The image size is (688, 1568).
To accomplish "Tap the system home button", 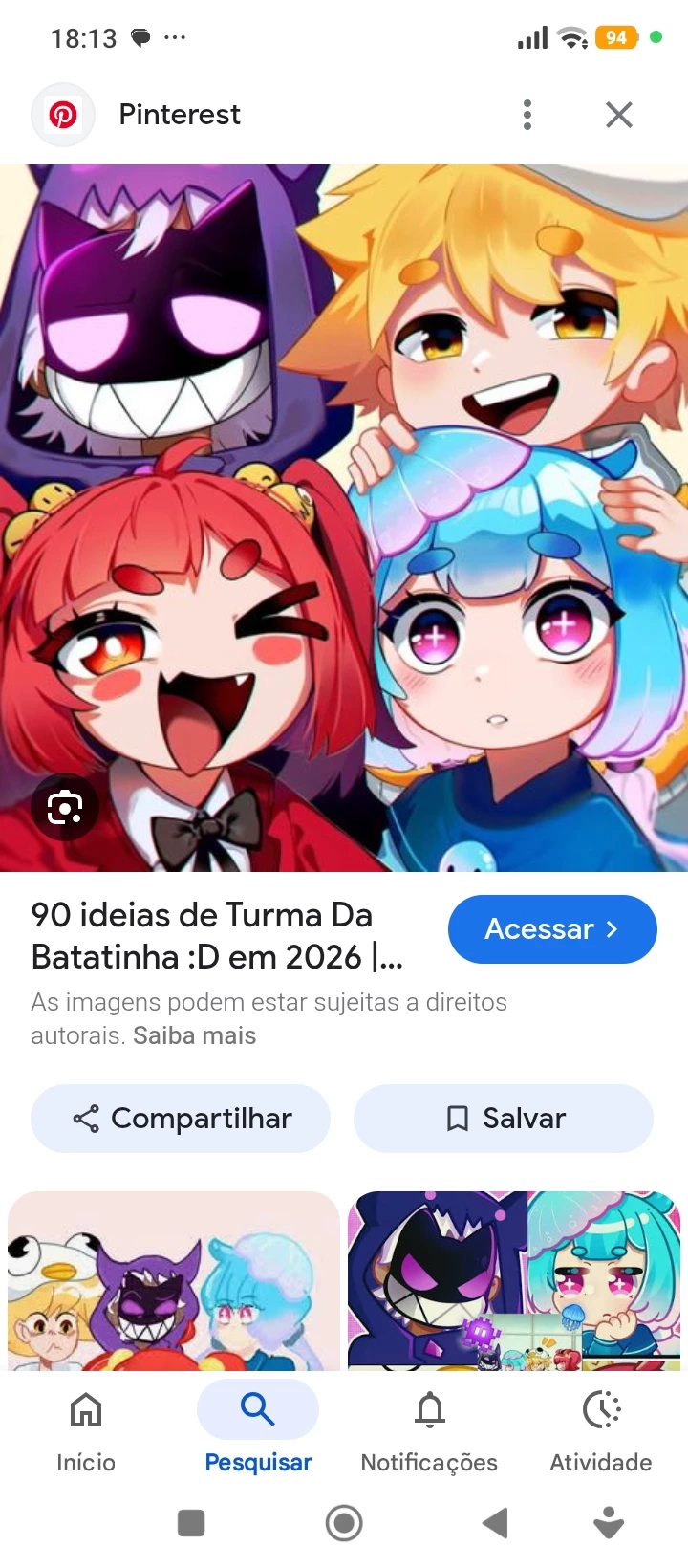I will (344, 1522).
